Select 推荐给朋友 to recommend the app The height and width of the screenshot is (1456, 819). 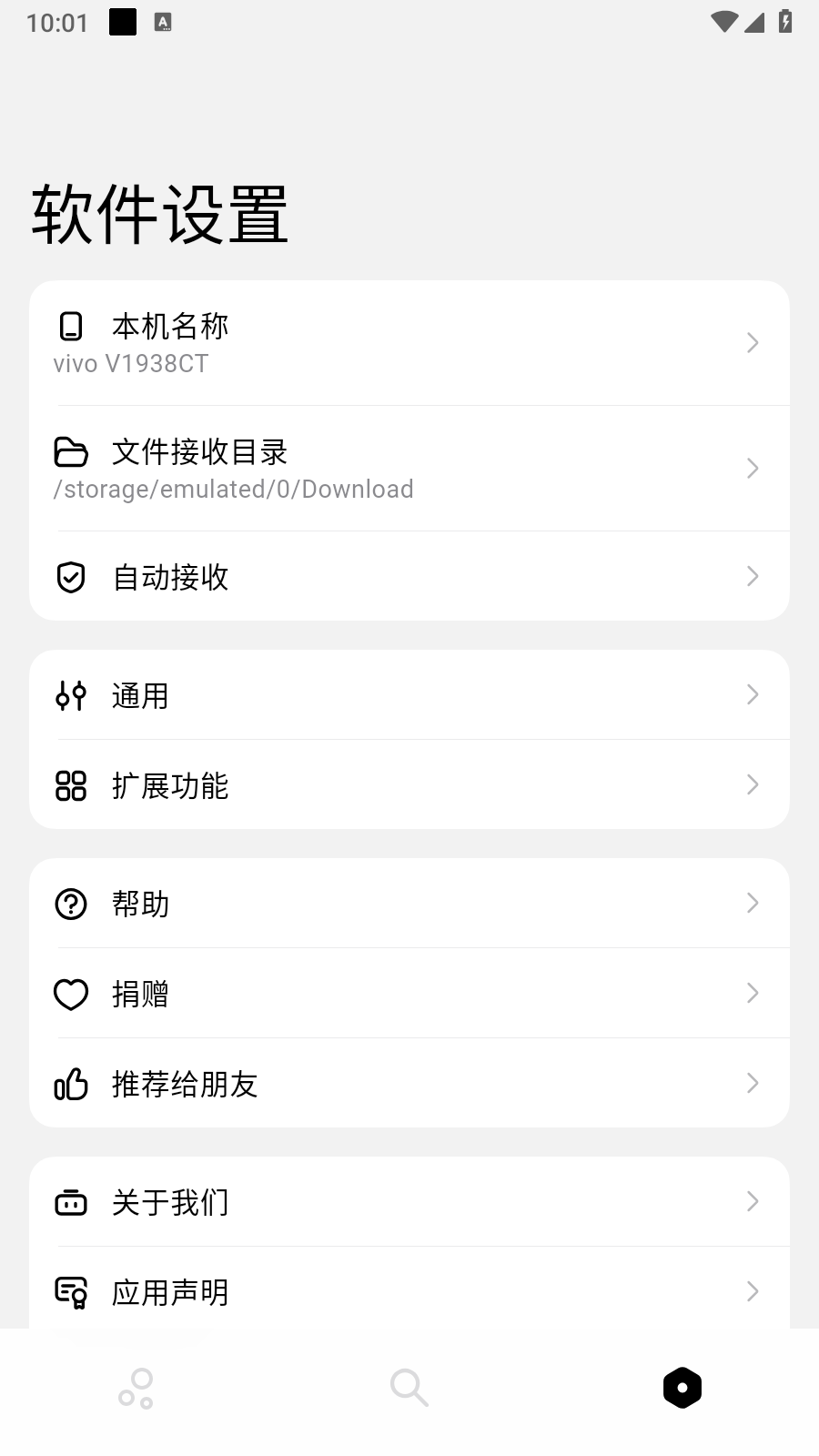pyautogui.click(x=409, y=1083)
